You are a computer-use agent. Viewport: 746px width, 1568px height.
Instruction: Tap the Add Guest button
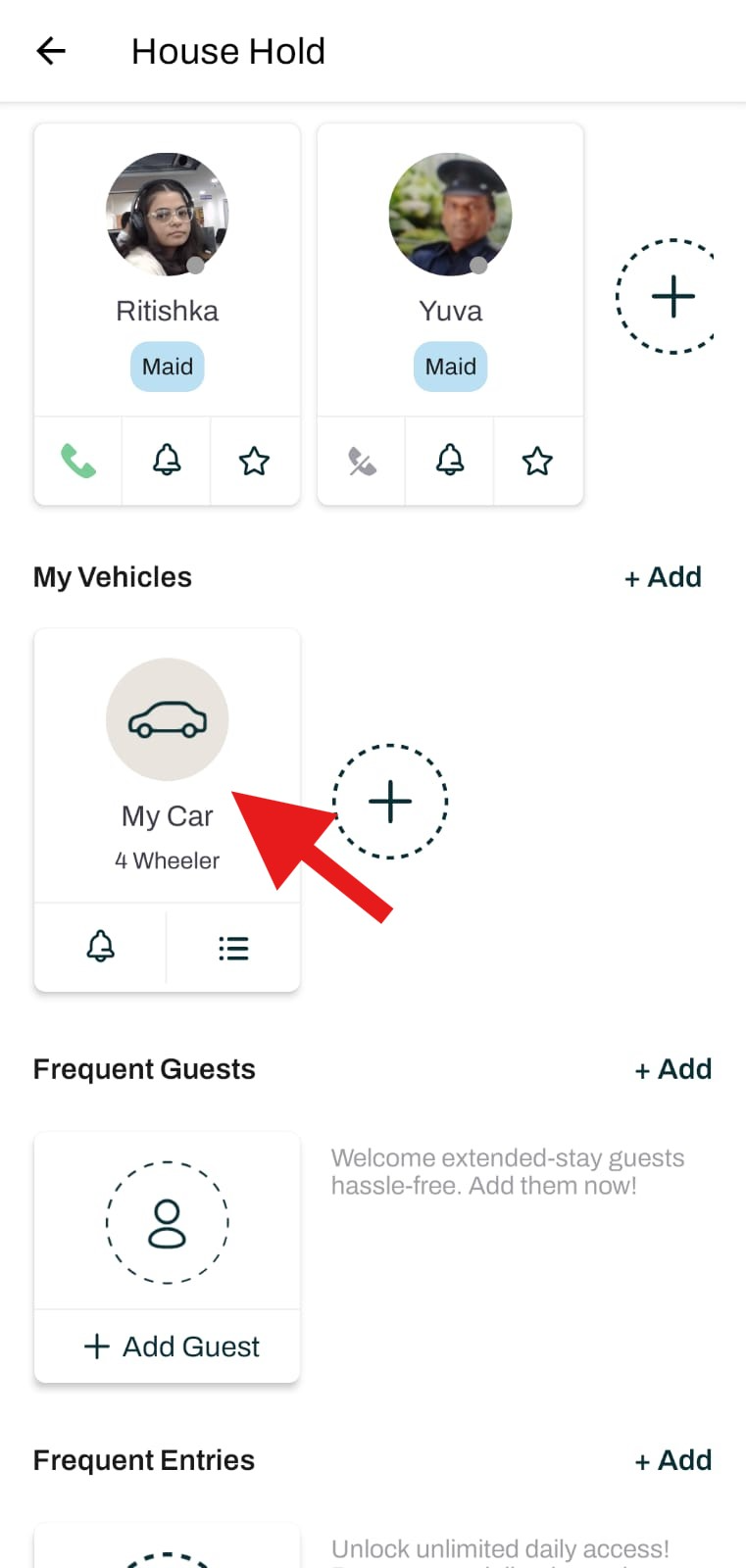pyautogui.click(x=172, y=1347)
